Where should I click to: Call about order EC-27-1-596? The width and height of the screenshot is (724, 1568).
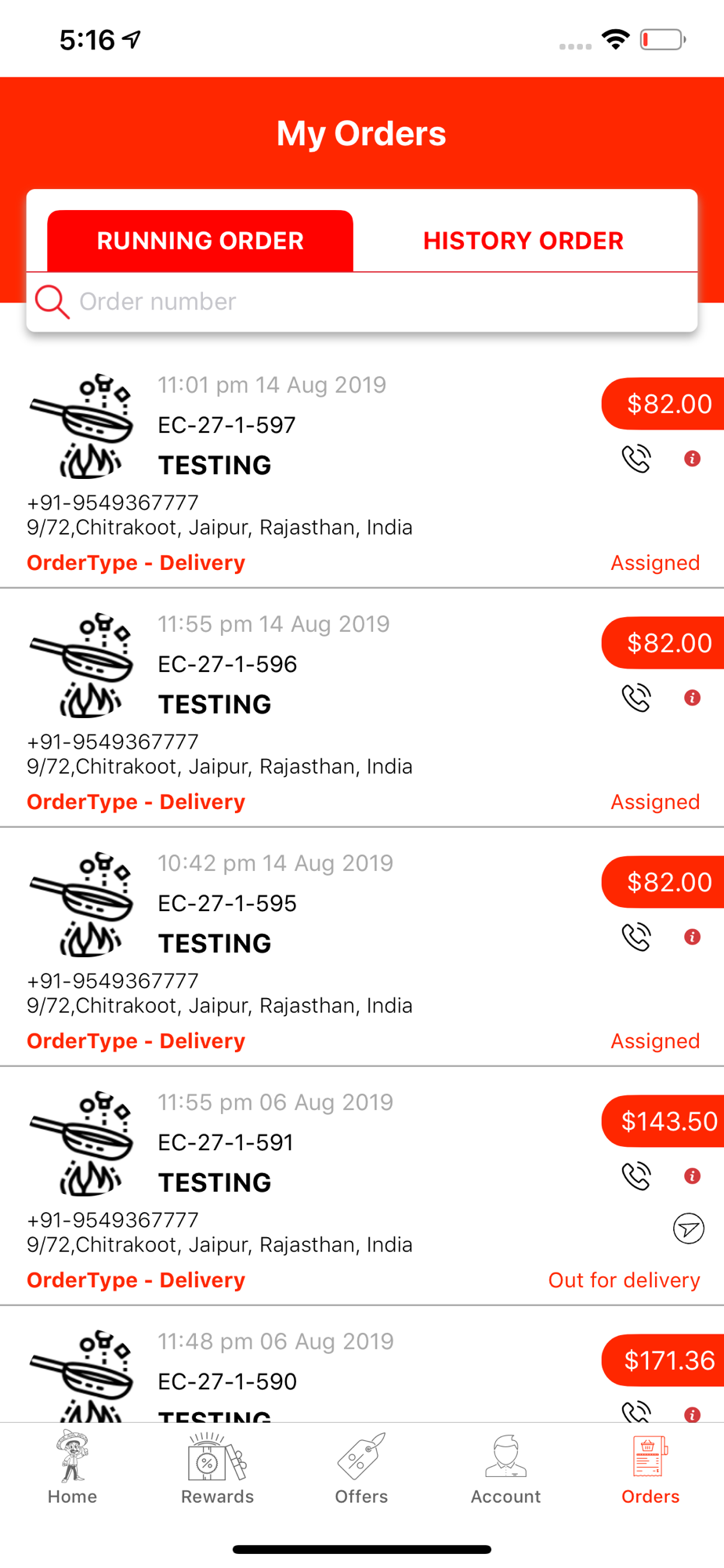636,698
